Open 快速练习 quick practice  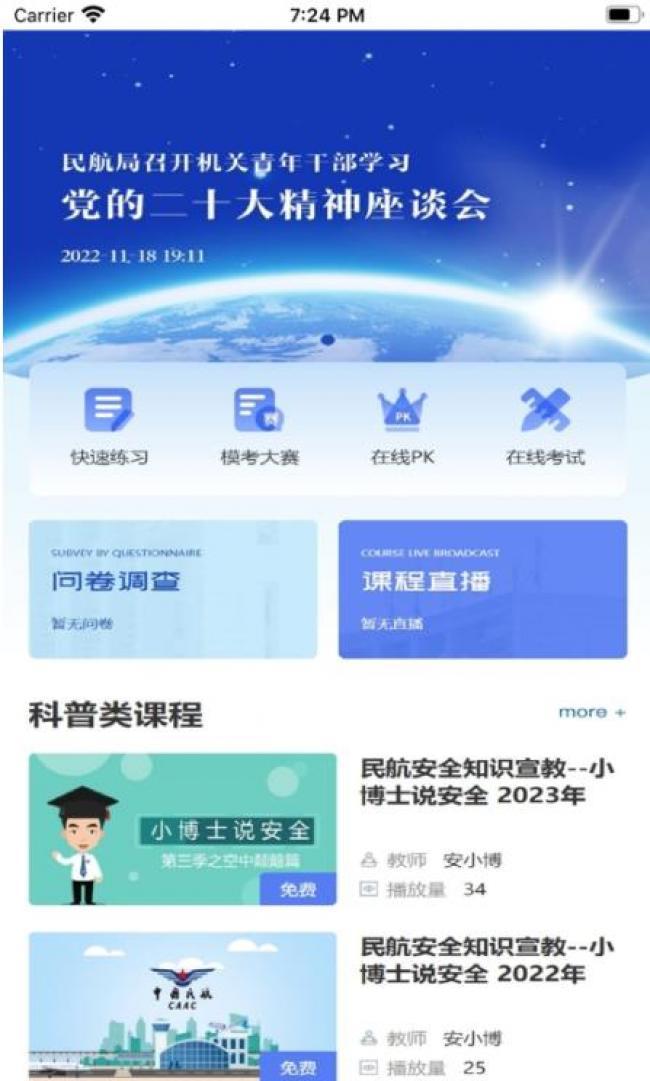point(108,427)
